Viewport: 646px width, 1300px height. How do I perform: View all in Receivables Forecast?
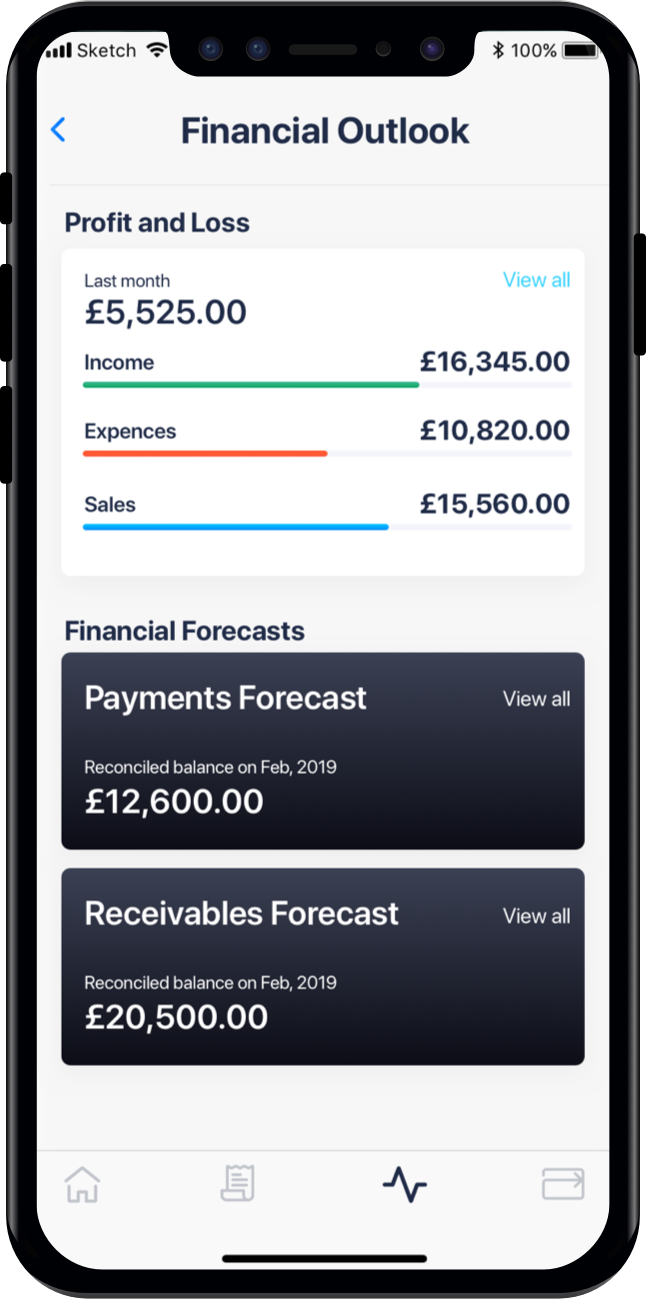(x=536, y=916)
